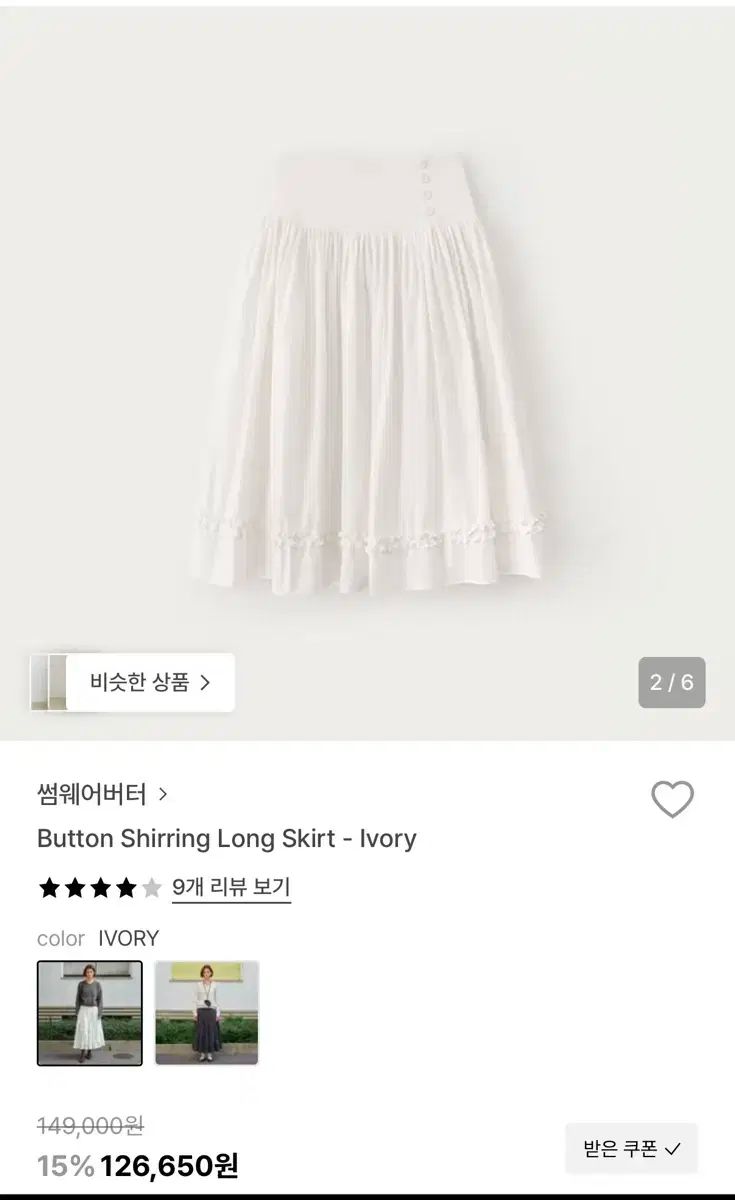Viewport: 735px width, 1200px height.
Task: View the 9개 리뷰 보기 reviews link
Action: pos(231,887)
